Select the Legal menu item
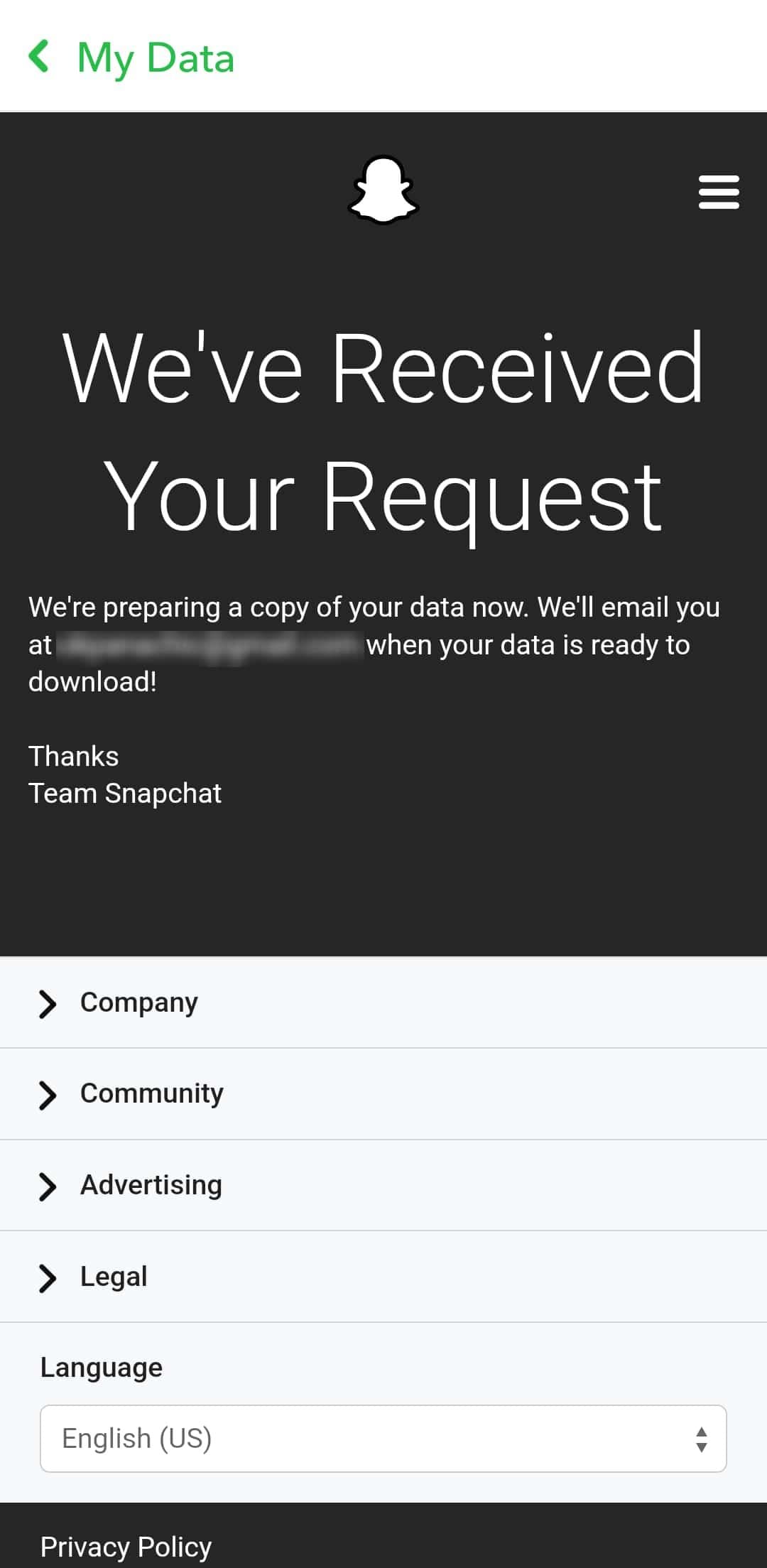The height and width of the screenshot is (1568, 767). tap(114, 1277)
